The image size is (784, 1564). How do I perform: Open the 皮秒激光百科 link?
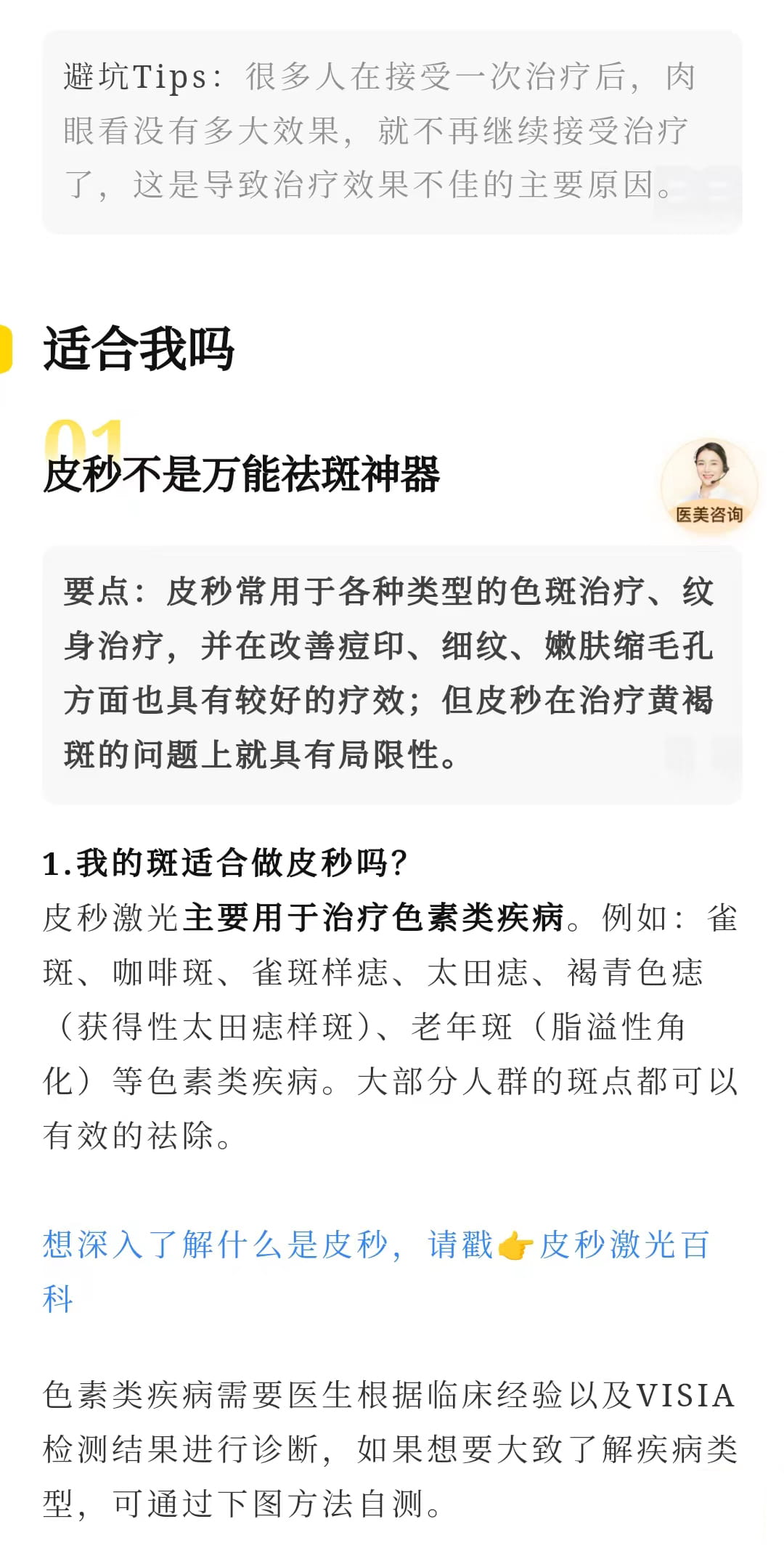pyautogui.click(x=623, y=1245)
